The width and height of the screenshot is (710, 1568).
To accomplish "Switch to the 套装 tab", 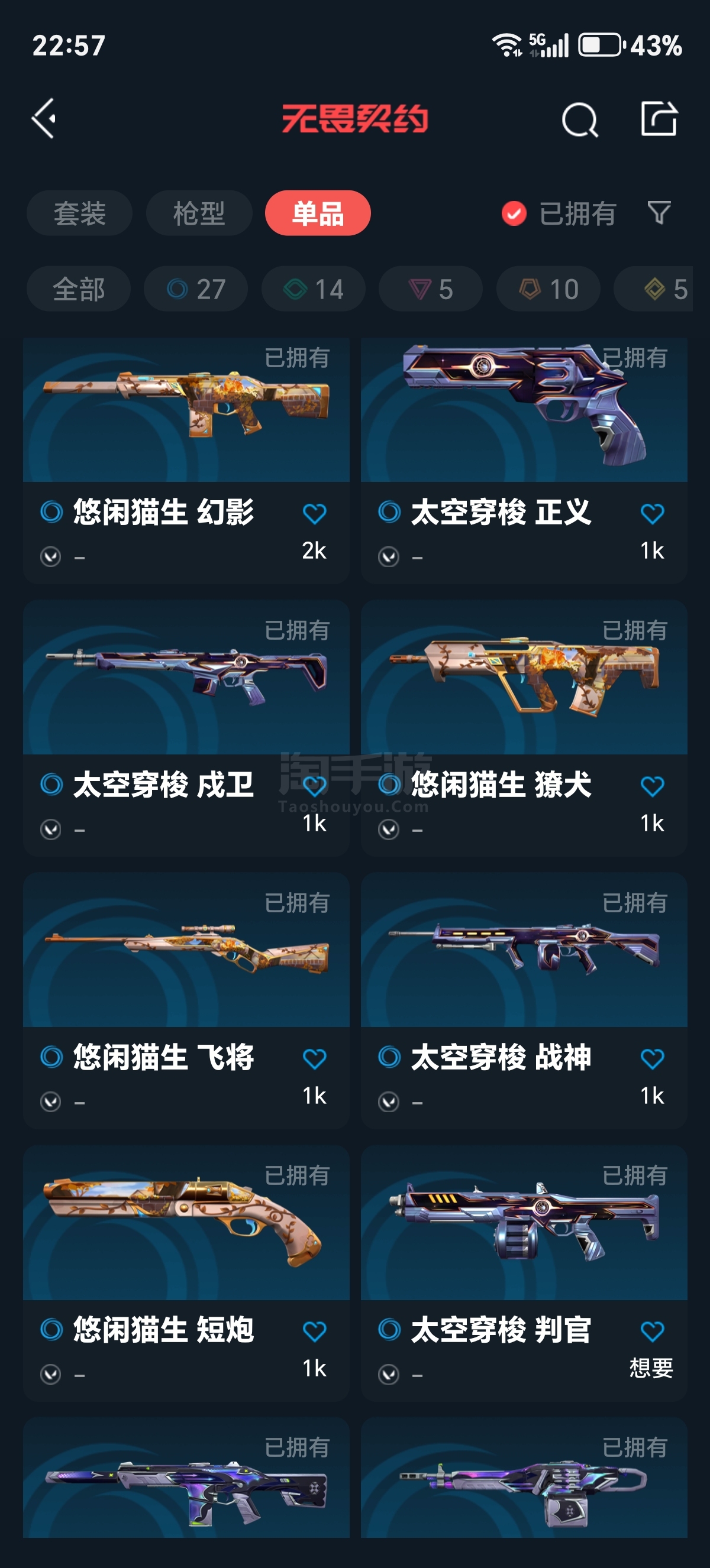I will coord(79,213).
